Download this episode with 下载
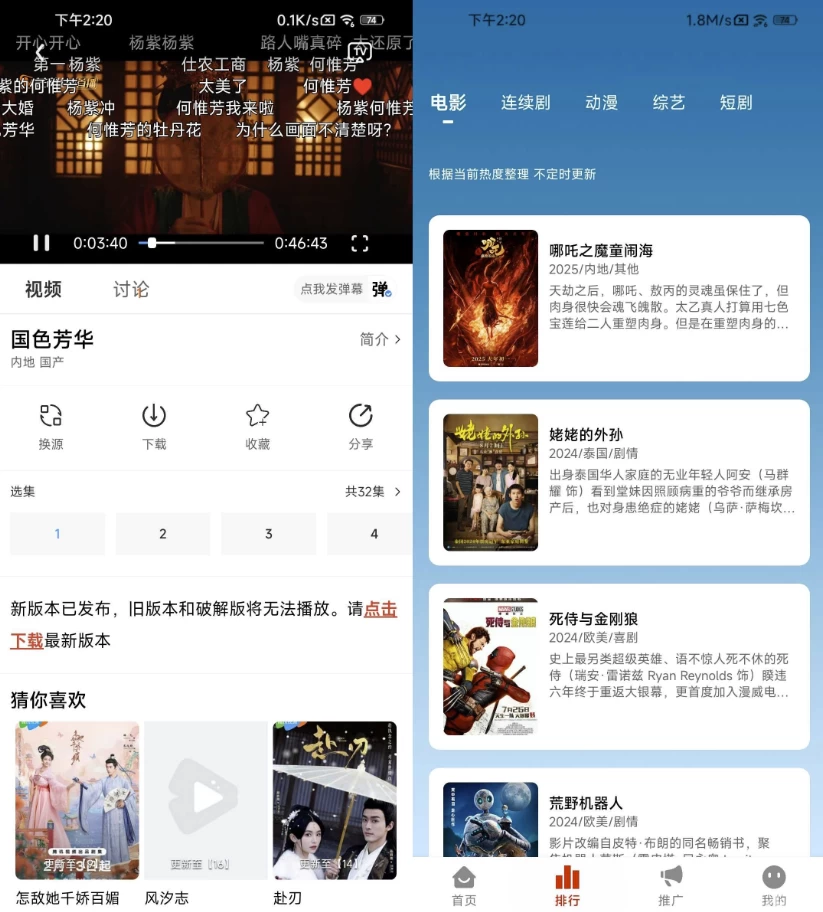The width and height of the screenshot is (823, 912). click(154, 427)
